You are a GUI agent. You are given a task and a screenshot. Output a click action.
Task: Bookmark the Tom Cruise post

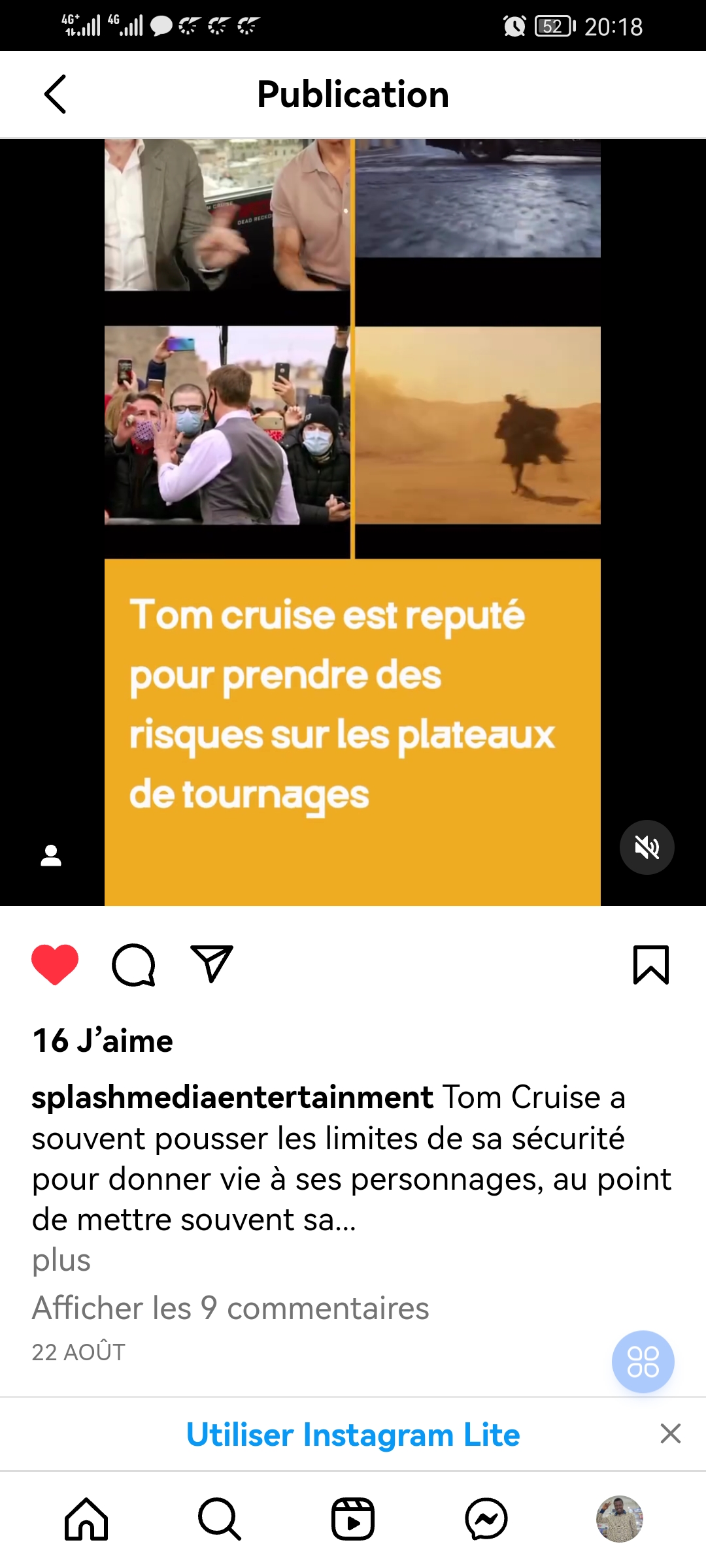pos(650,964)
